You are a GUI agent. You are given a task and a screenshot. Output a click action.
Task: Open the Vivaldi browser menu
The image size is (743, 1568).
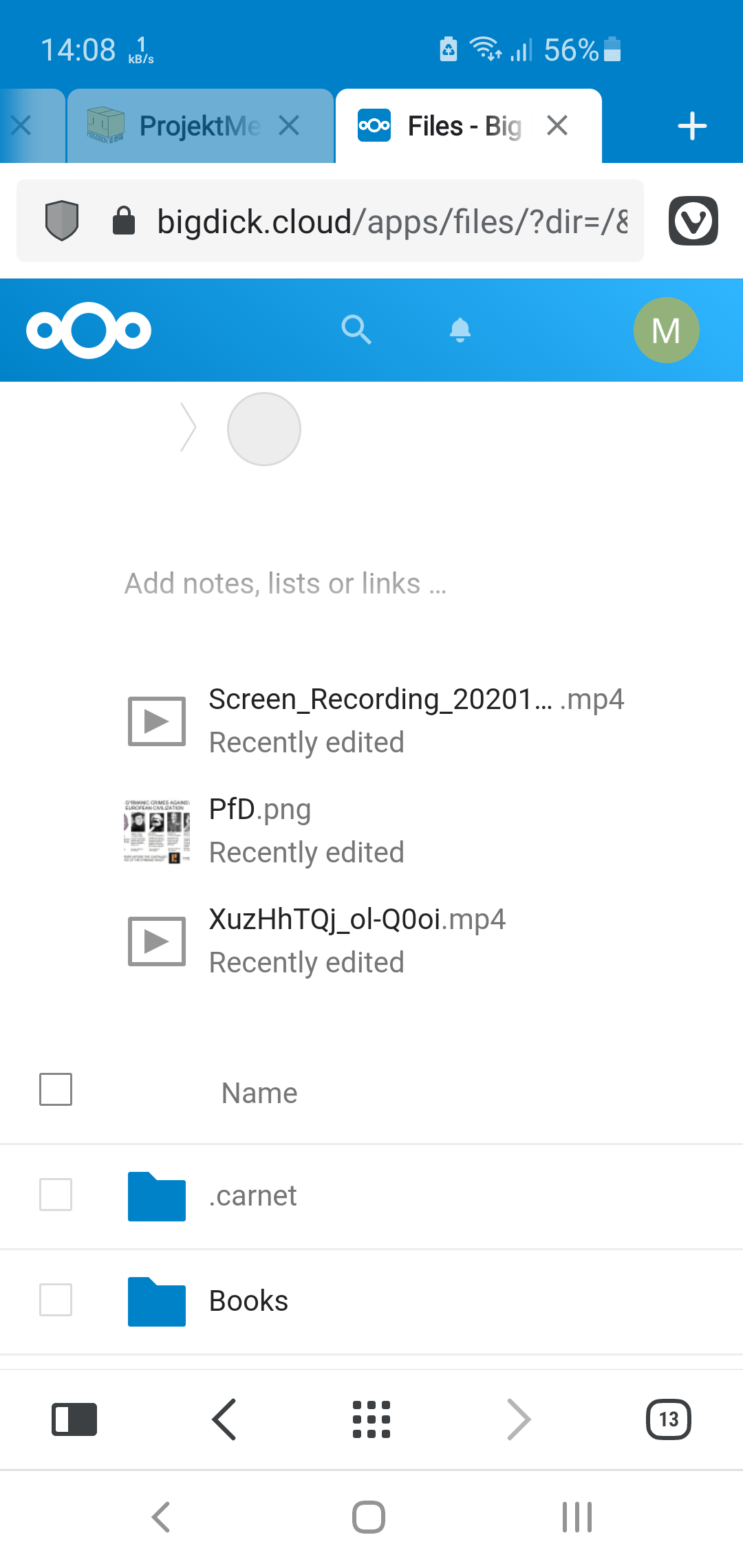(x=693, y=221)
